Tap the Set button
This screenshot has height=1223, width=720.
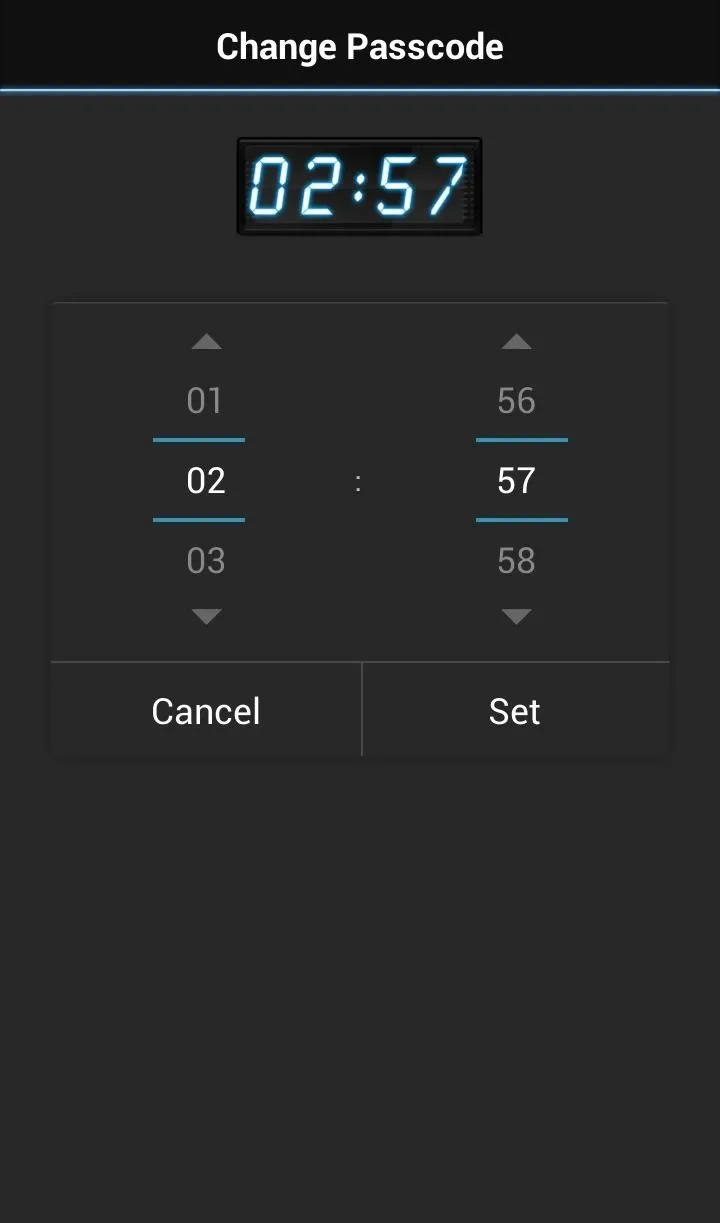click(x=515, y=711)
